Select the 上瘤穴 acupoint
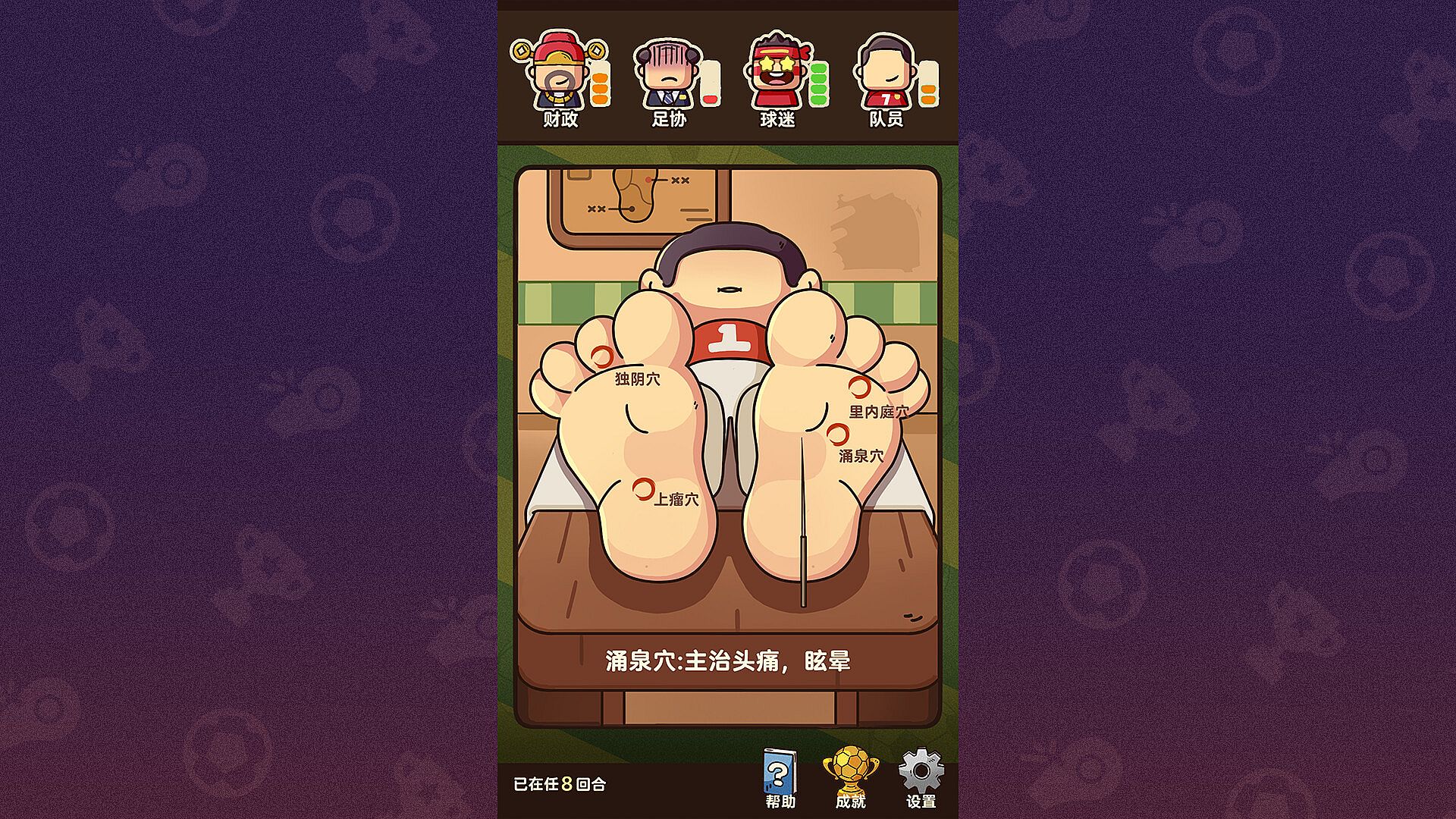The image size is (1456, 819). 643,489
